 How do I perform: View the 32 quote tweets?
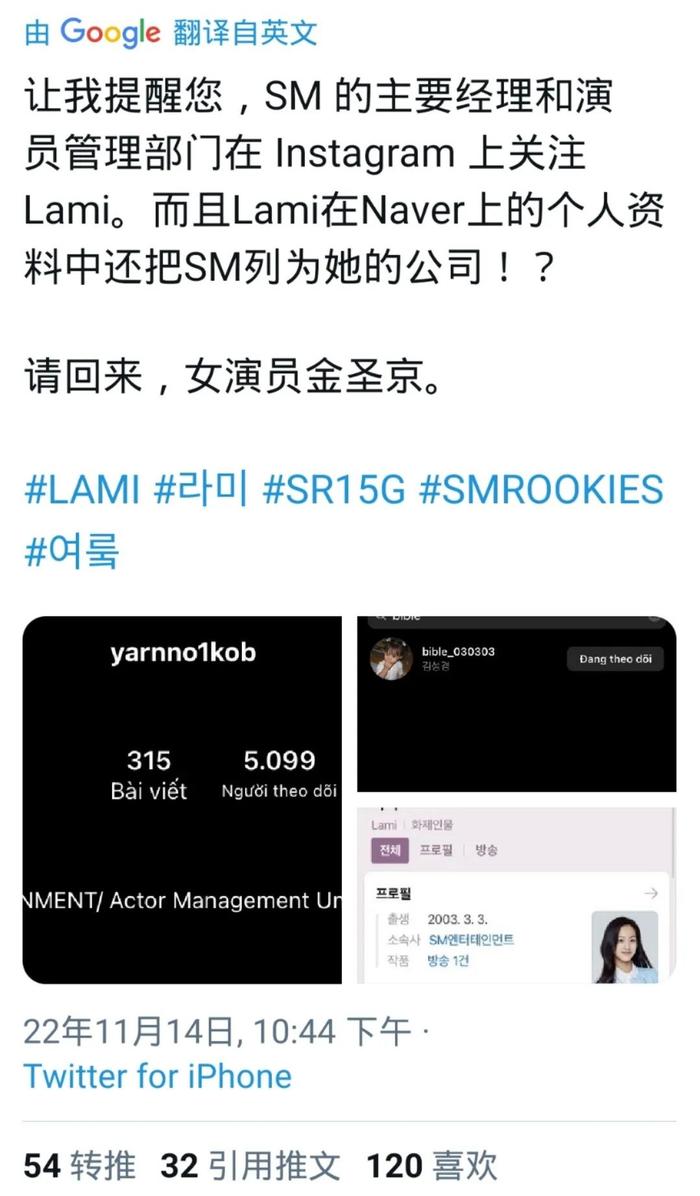tap(250, 1165)
